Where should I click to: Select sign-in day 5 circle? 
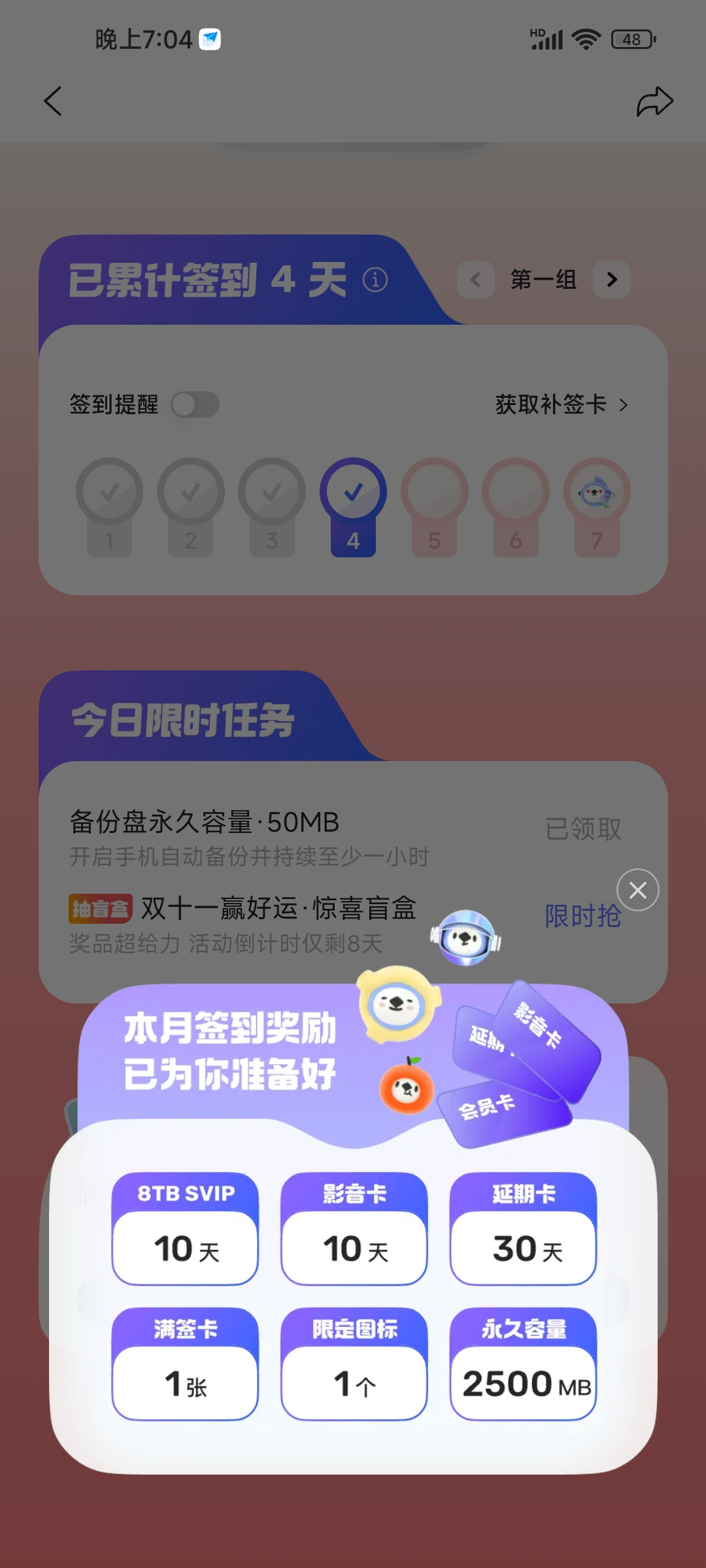point(434,506)
